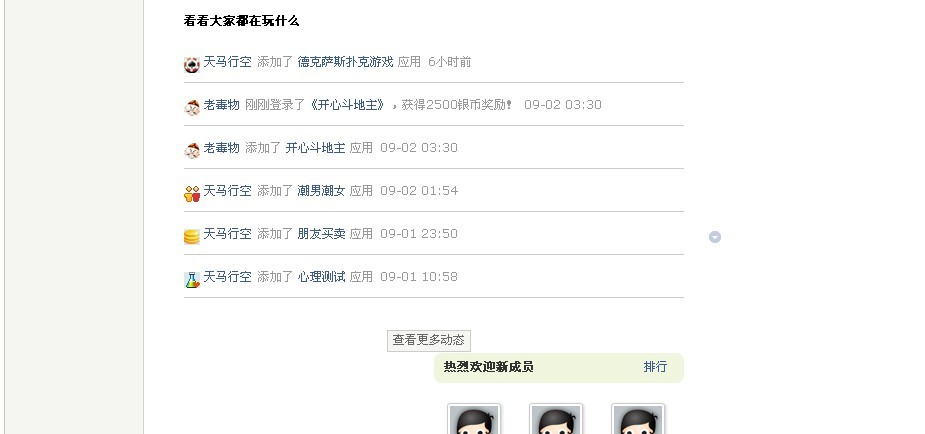This screenshot has height=434, width=925.
Task: Tap the round down-arrow icon
Action: click(715, 237)
